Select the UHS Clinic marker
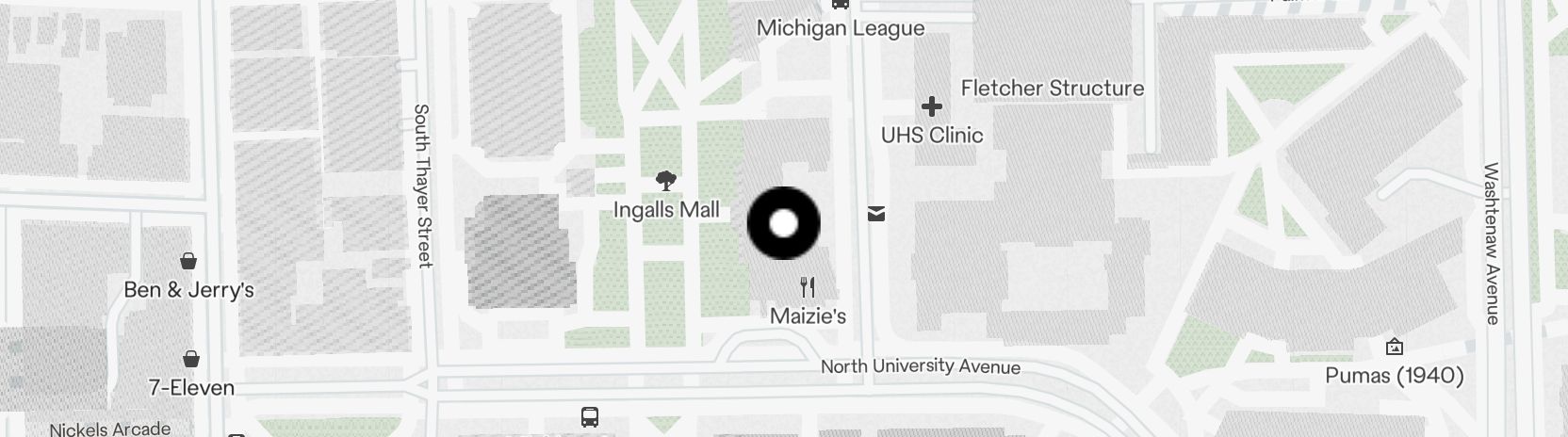 [932, 106]
